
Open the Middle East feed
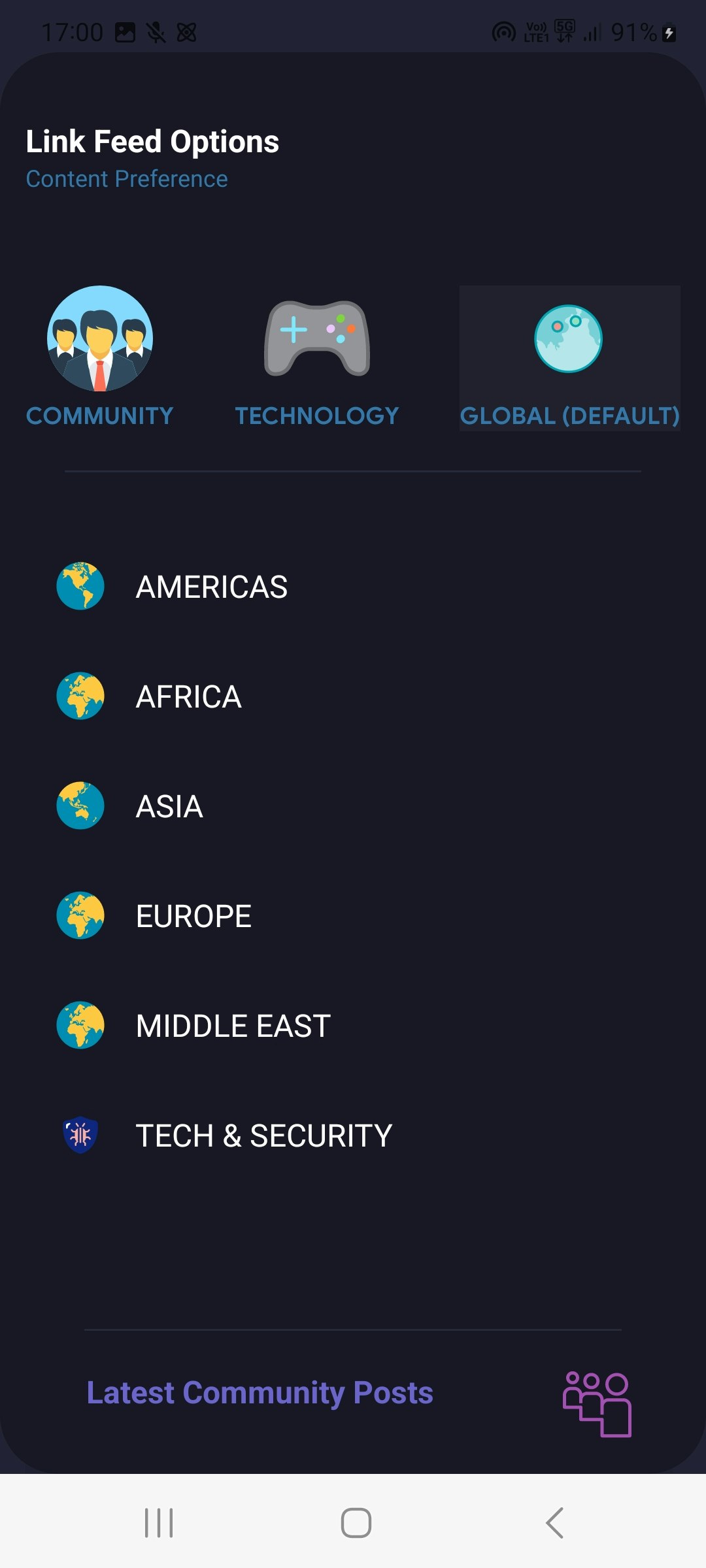click(x=233, y=1026)
